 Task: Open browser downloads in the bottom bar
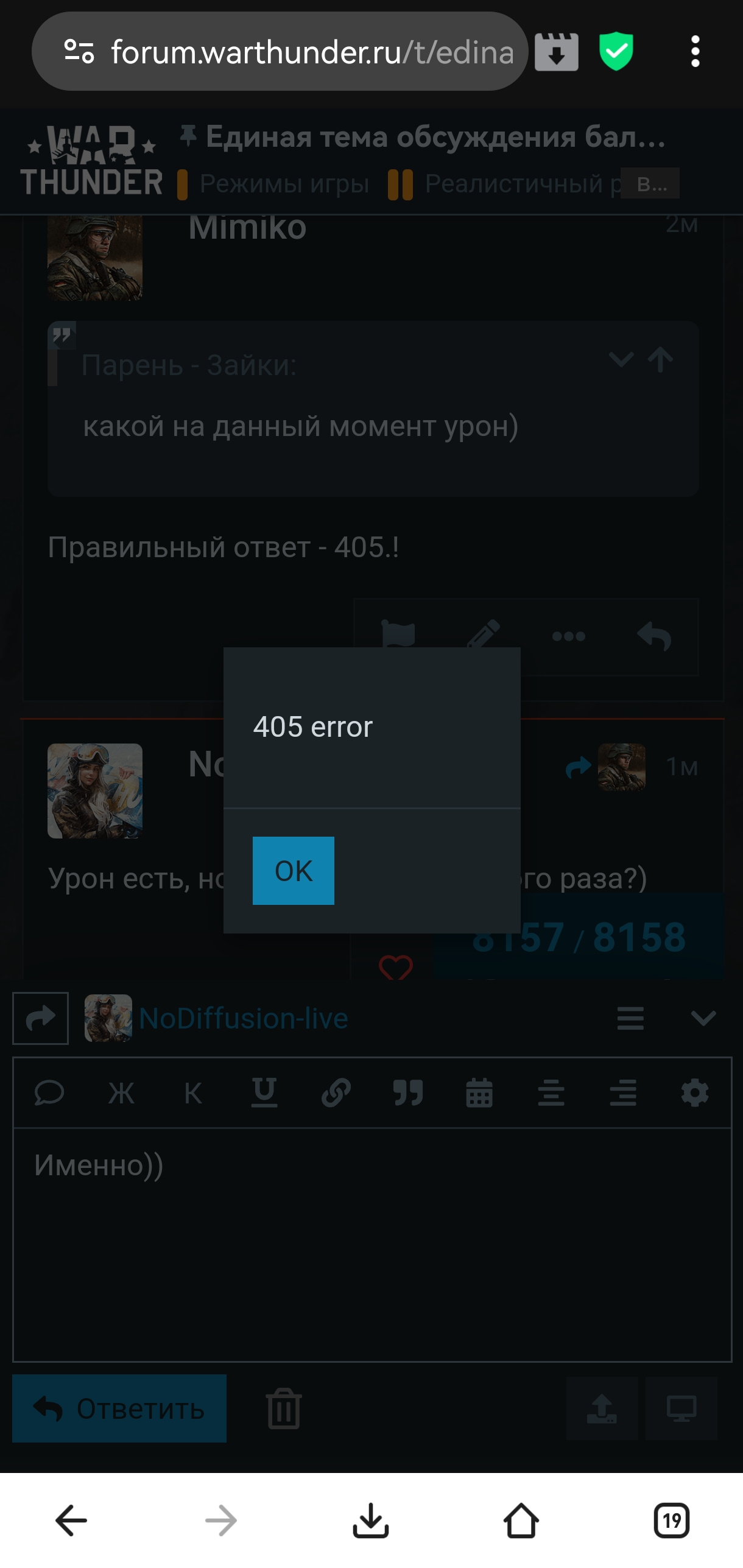[x=371, y=1521]
